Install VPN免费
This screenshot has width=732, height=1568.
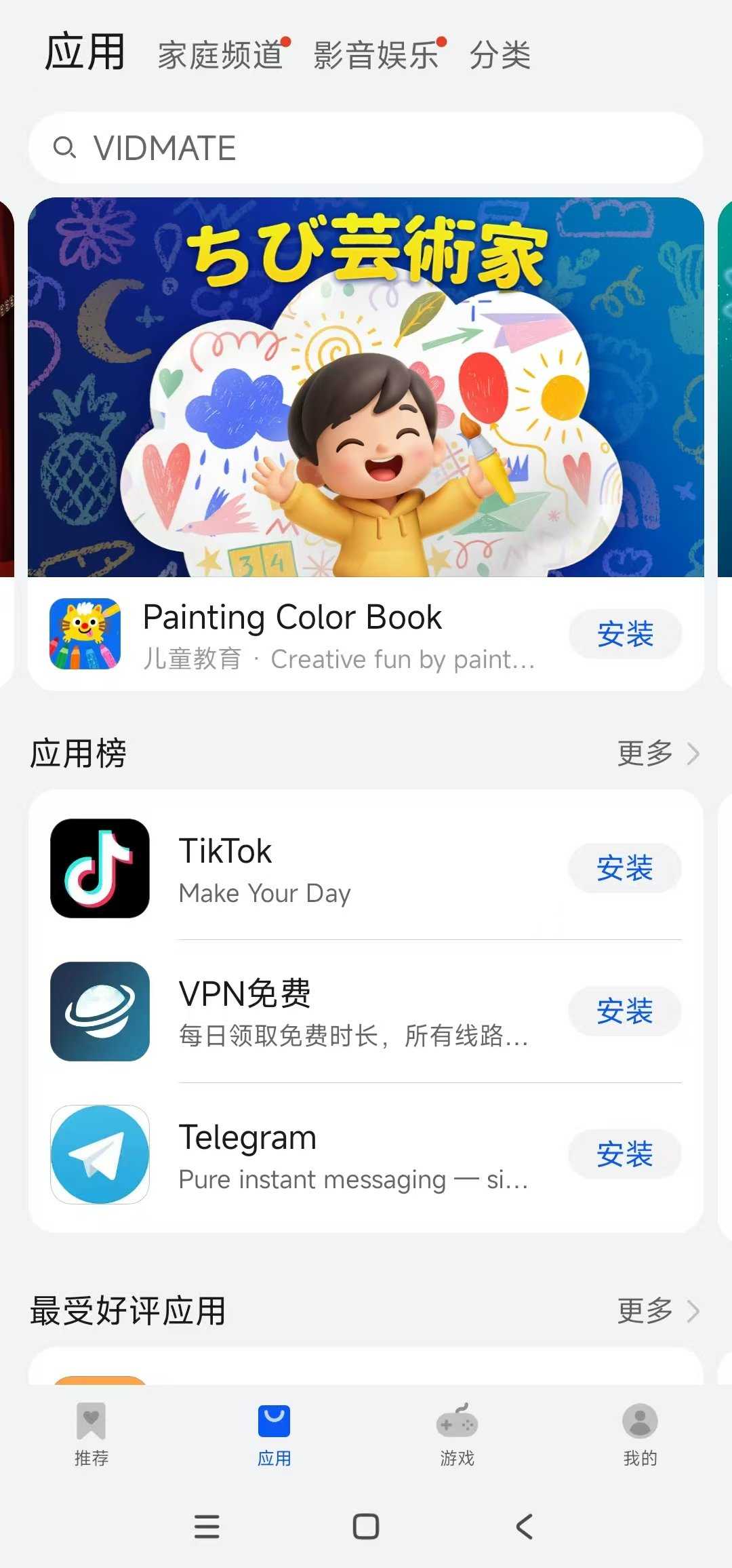625,1011
